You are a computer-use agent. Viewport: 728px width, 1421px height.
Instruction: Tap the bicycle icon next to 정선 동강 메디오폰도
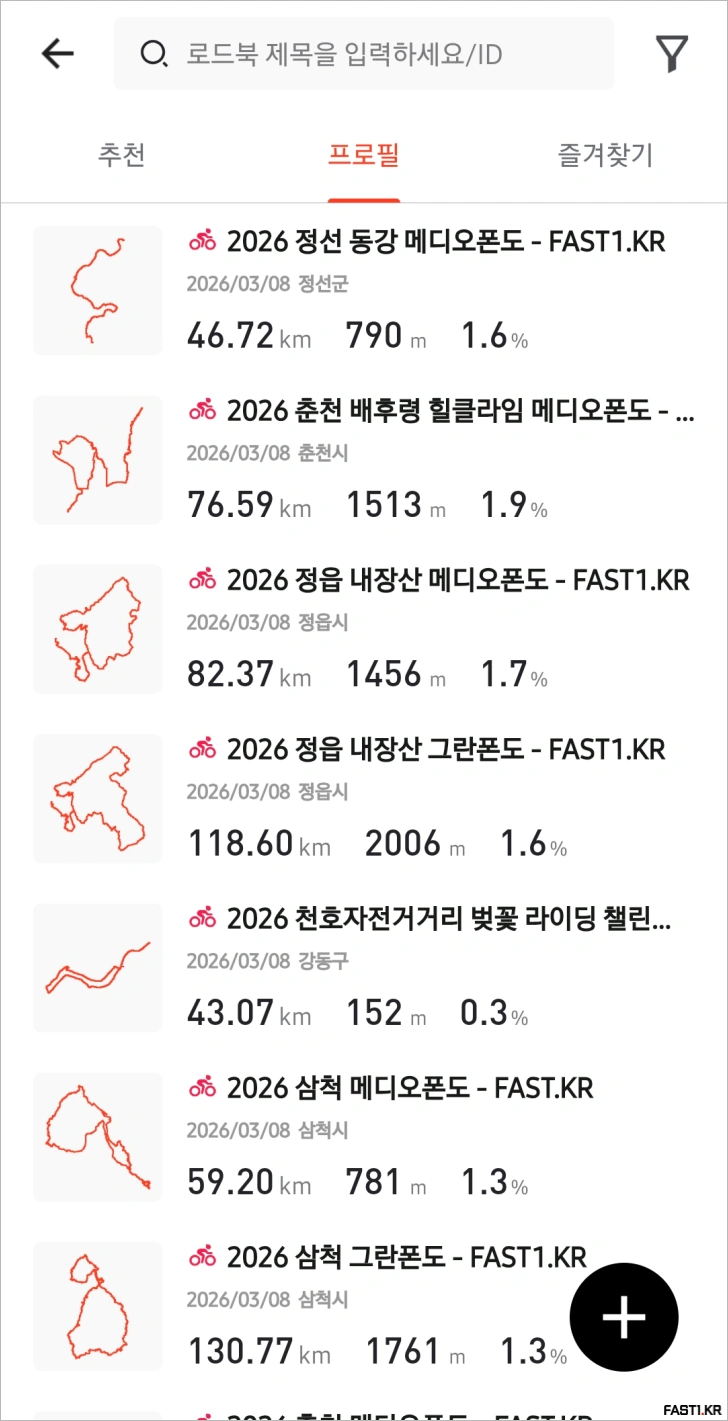202,241
